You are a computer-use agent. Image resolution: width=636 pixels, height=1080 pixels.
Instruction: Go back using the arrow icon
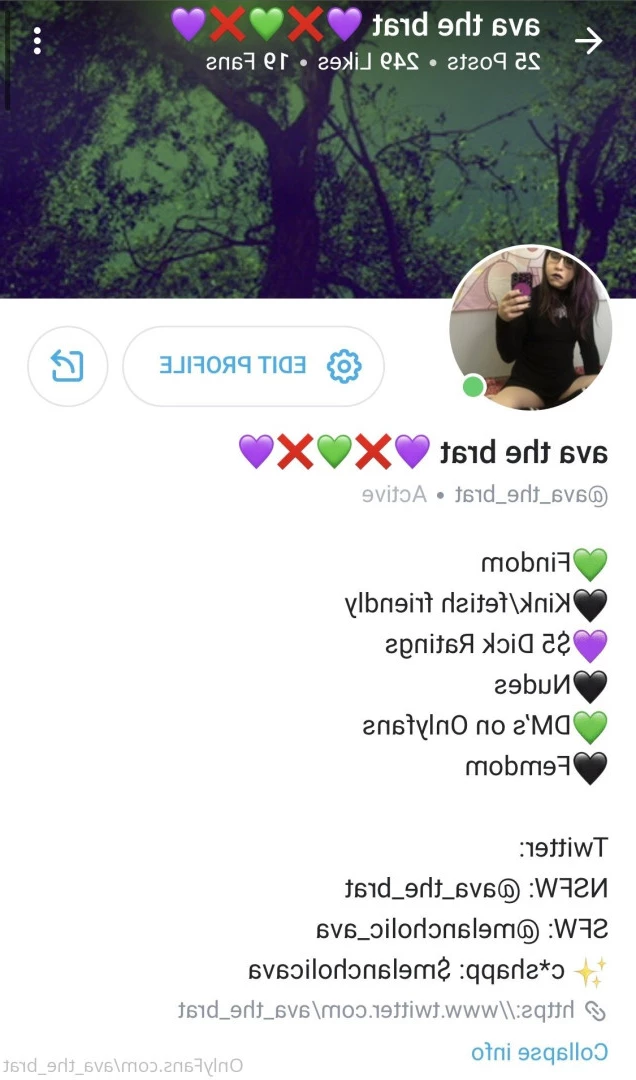590,41
